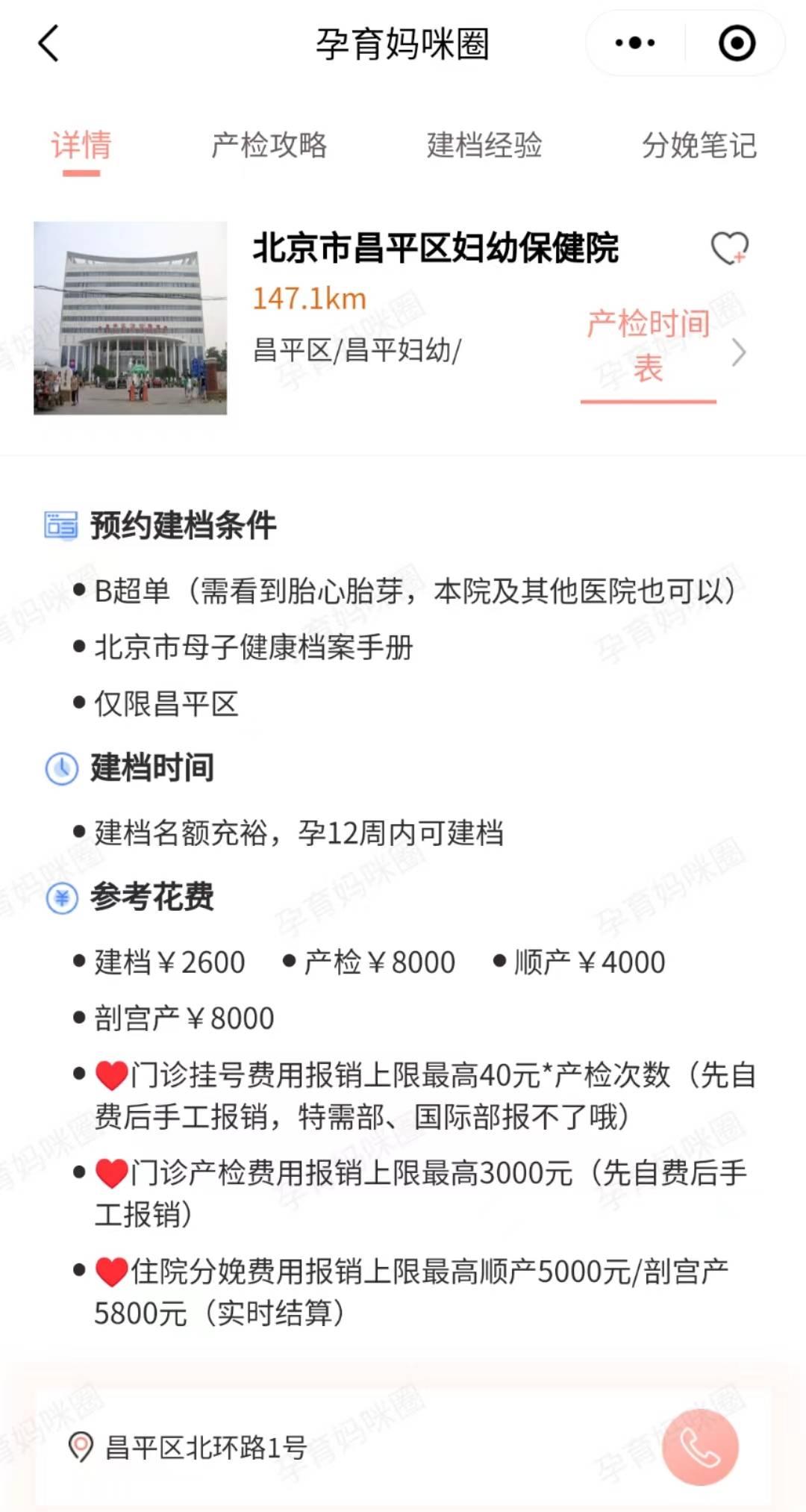Expand the 产检时间表 with the right chevron

click(738, 352)
